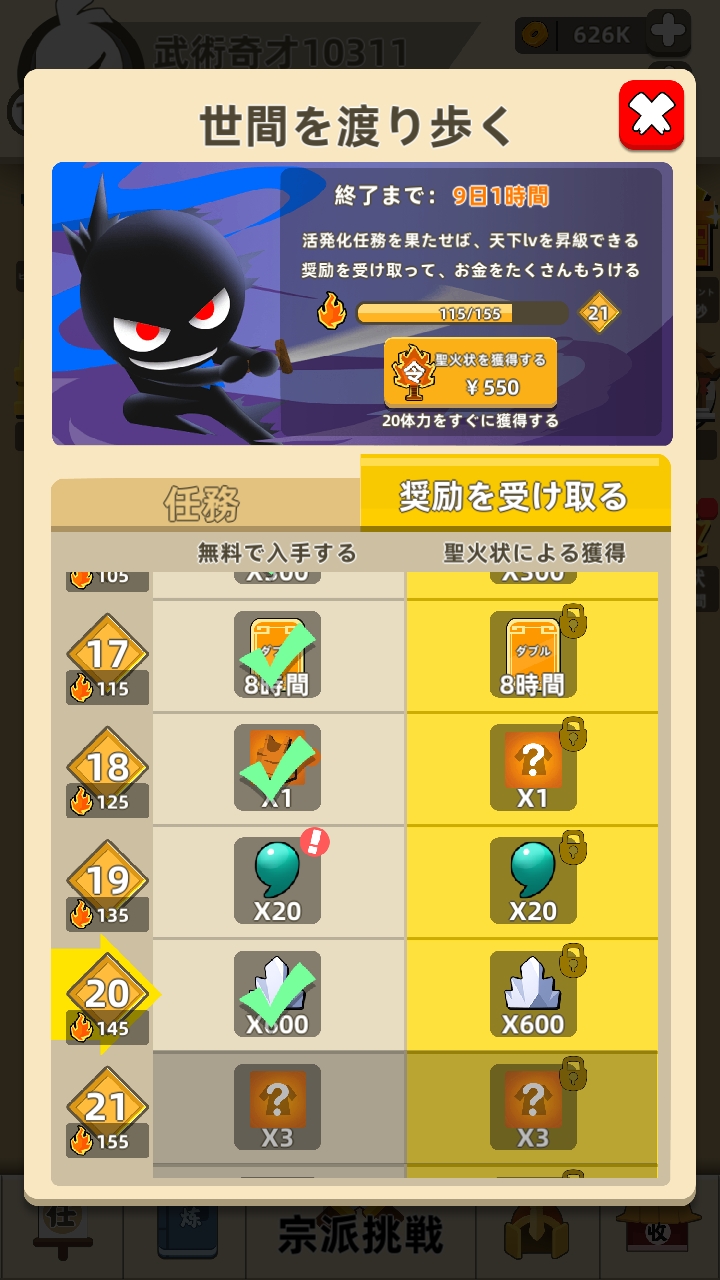The image size is (720, 1280).
Task: Tap locked 聖火状 X1 mystery reward at level 18
Action: click(533, 768)
